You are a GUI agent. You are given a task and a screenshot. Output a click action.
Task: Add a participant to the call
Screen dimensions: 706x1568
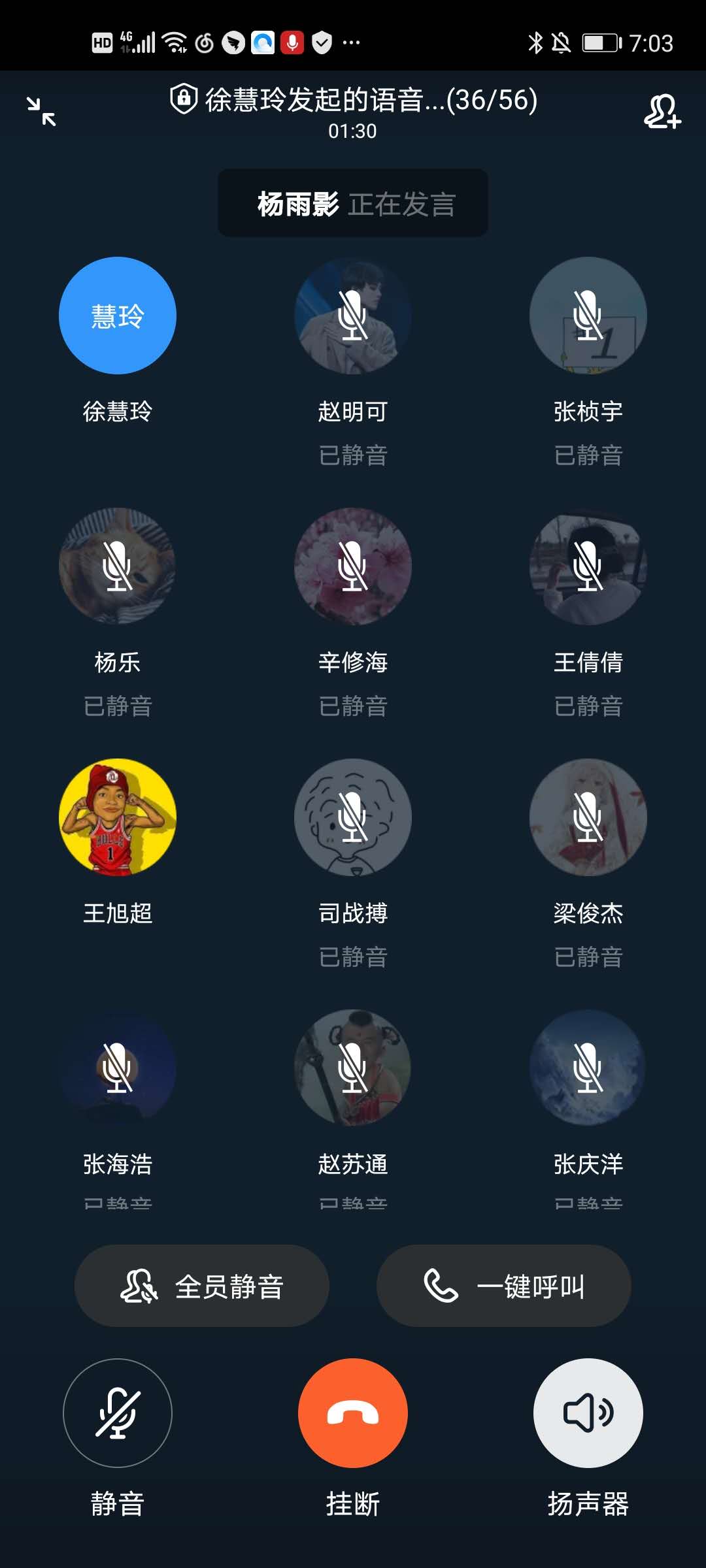(x=662, y=111)
